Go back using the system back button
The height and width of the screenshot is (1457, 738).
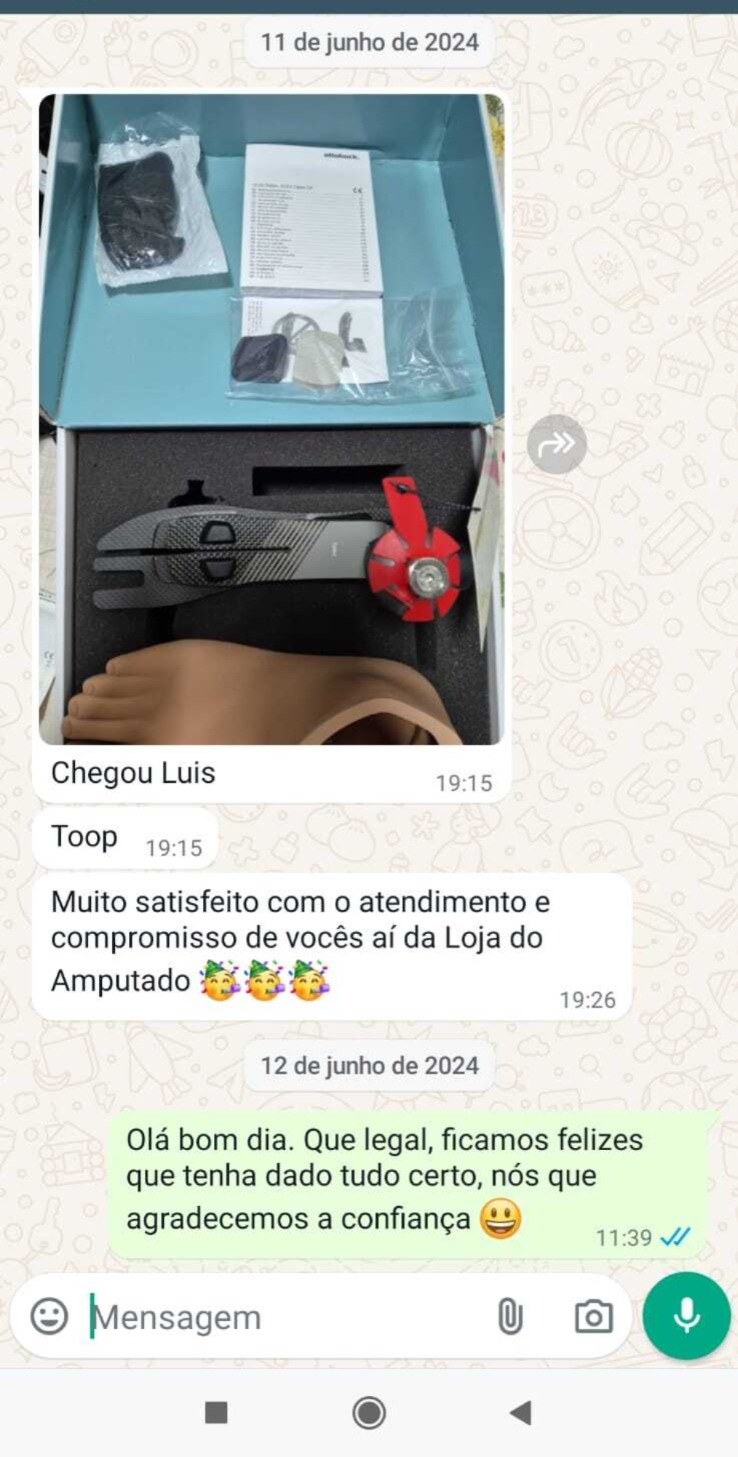[x=520, y=1413]
